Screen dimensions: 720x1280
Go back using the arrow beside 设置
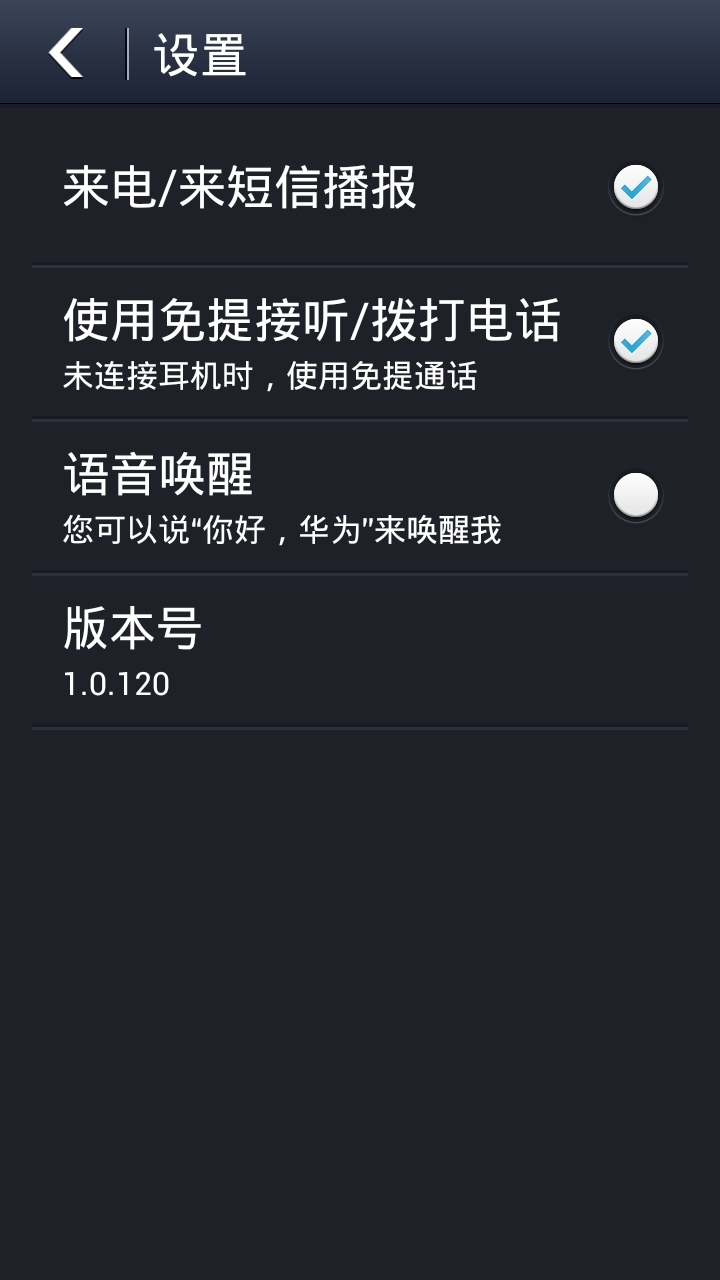click(x=66, y=53)
